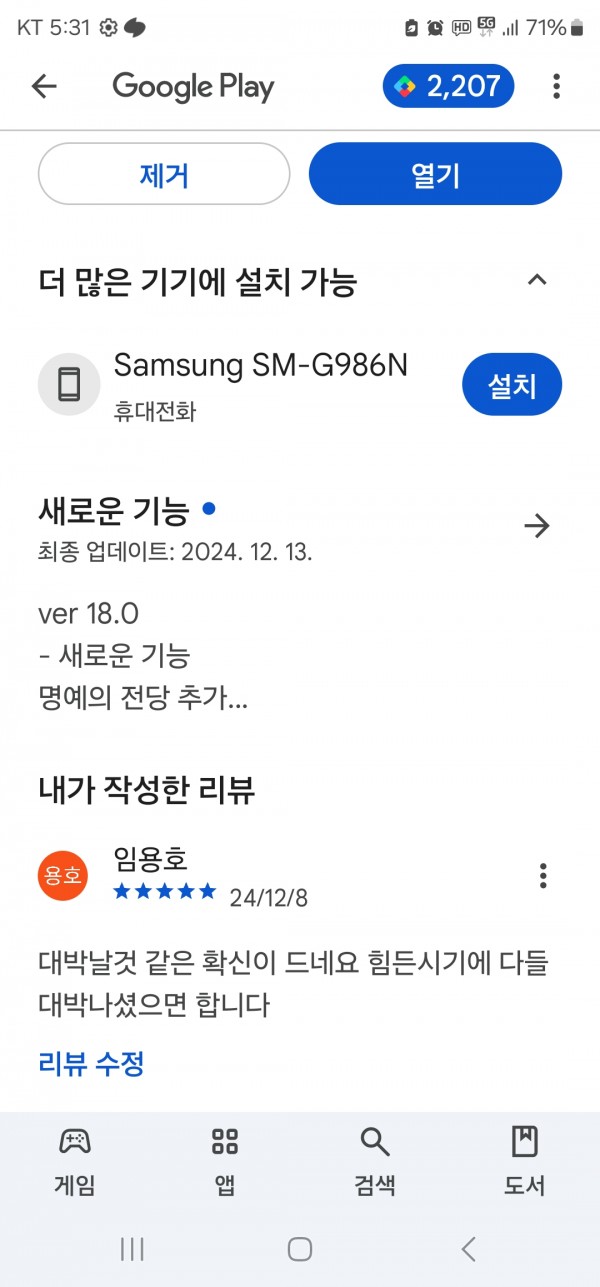Switch to the 게임 tab
The width and height of the screenshot is (600, 1287).
[x=75, y=1161]
